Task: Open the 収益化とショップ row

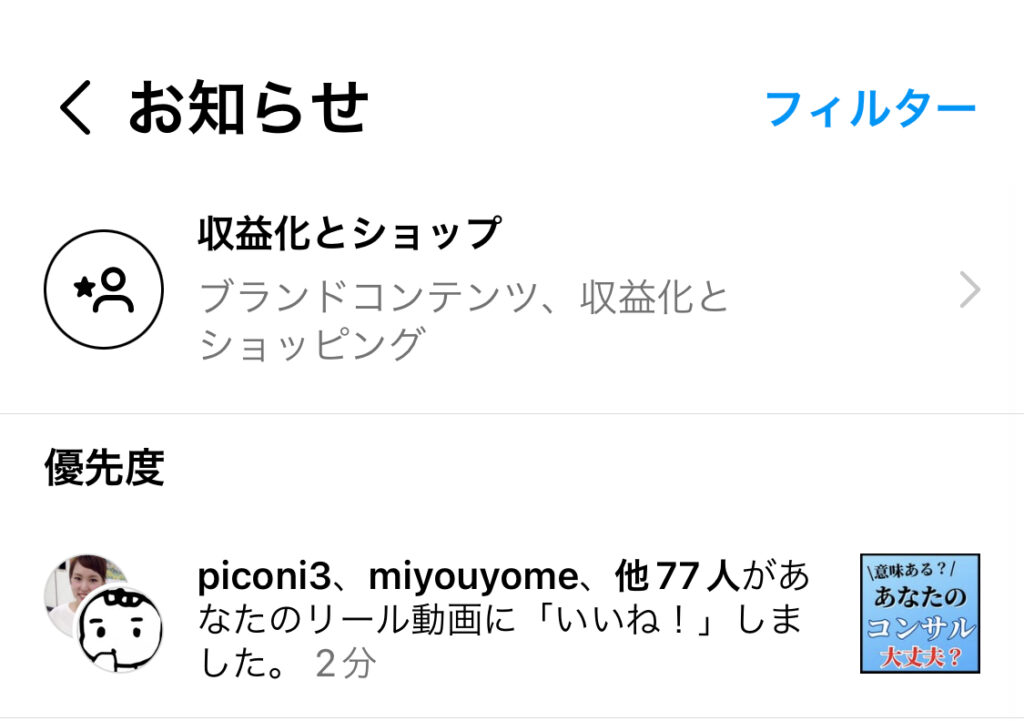Action: [x=510, y=290]
